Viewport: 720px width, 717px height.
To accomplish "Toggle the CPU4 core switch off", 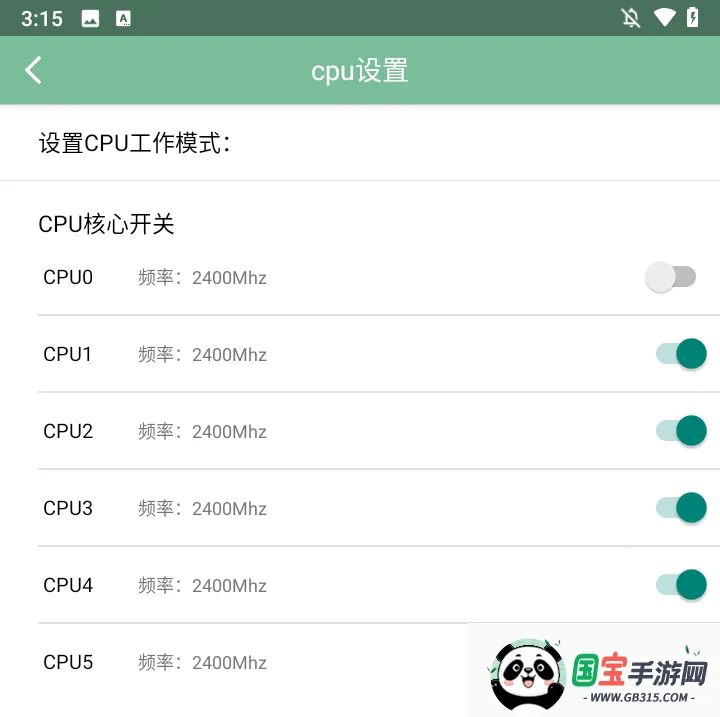I will point(681,585).
